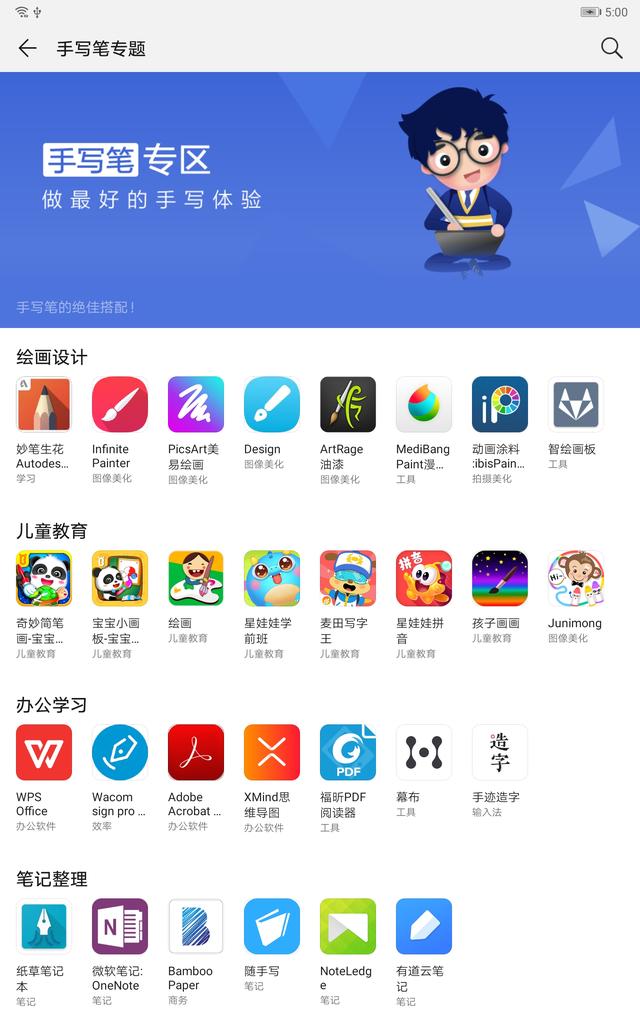640x1024 pixels.
Task: Open the 手写笔专区 banner
Action: pos(320,200)
